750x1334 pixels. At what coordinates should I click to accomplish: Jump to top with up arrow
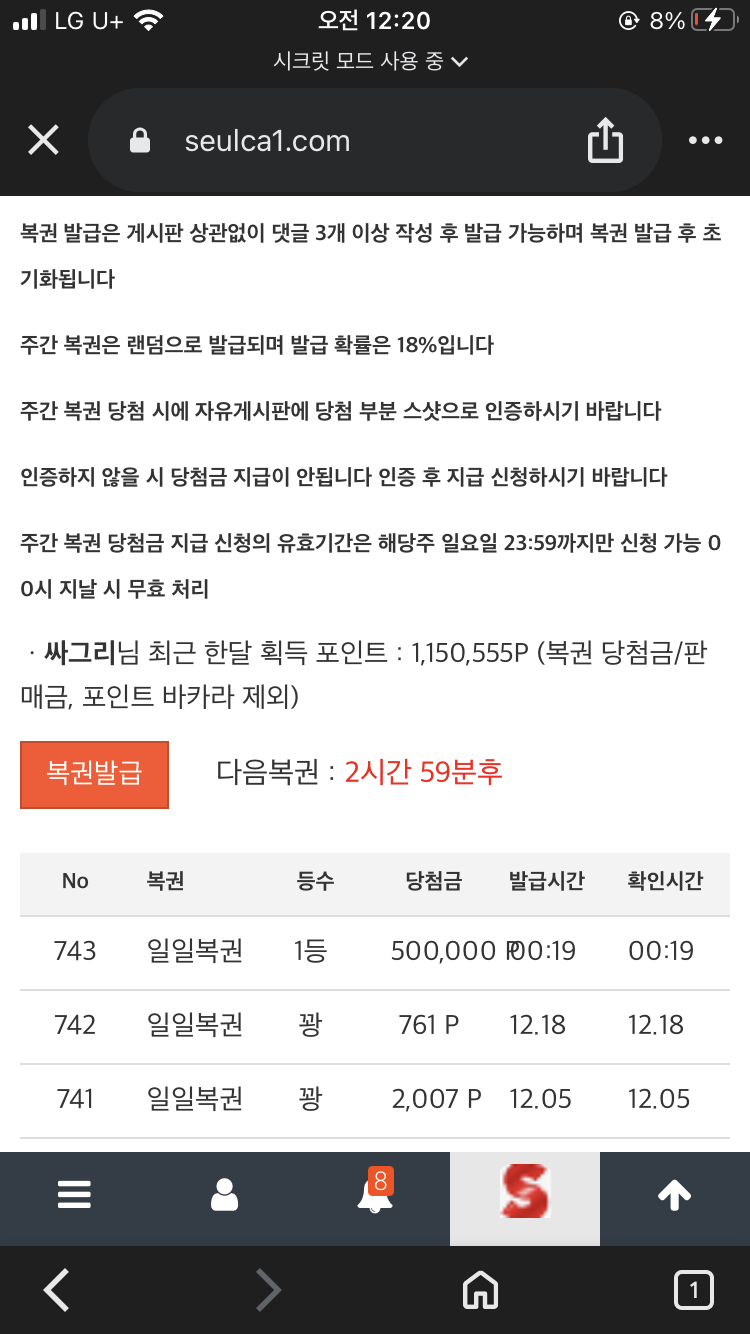674,1195
